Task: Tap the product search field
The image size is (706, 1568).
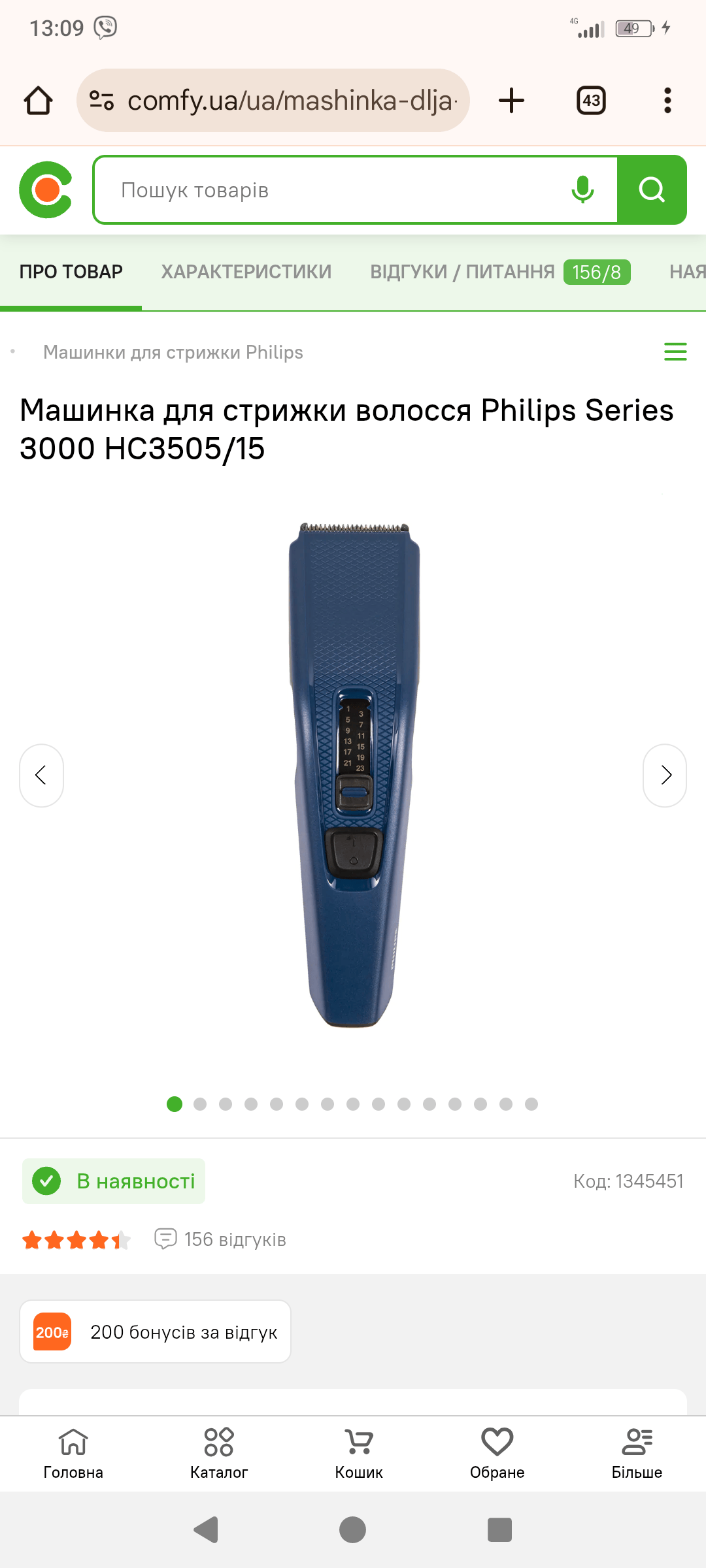Action: click(327, 190)
